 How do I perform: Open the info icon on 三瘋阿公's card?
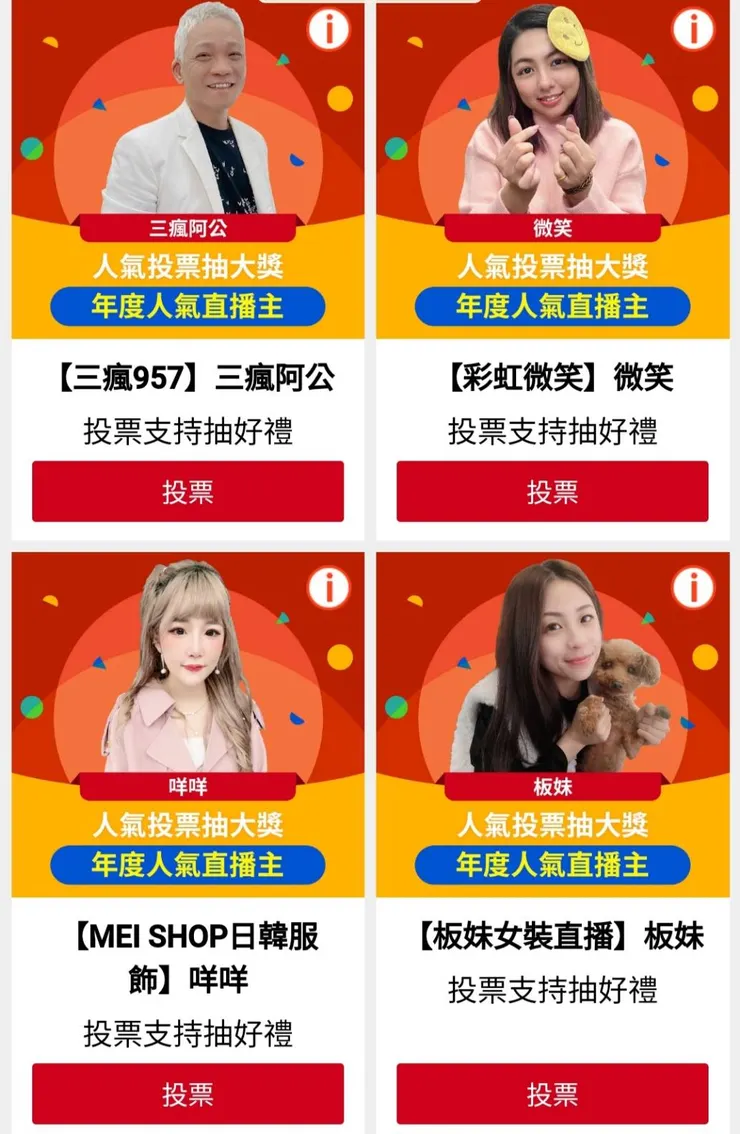point(329,29)
